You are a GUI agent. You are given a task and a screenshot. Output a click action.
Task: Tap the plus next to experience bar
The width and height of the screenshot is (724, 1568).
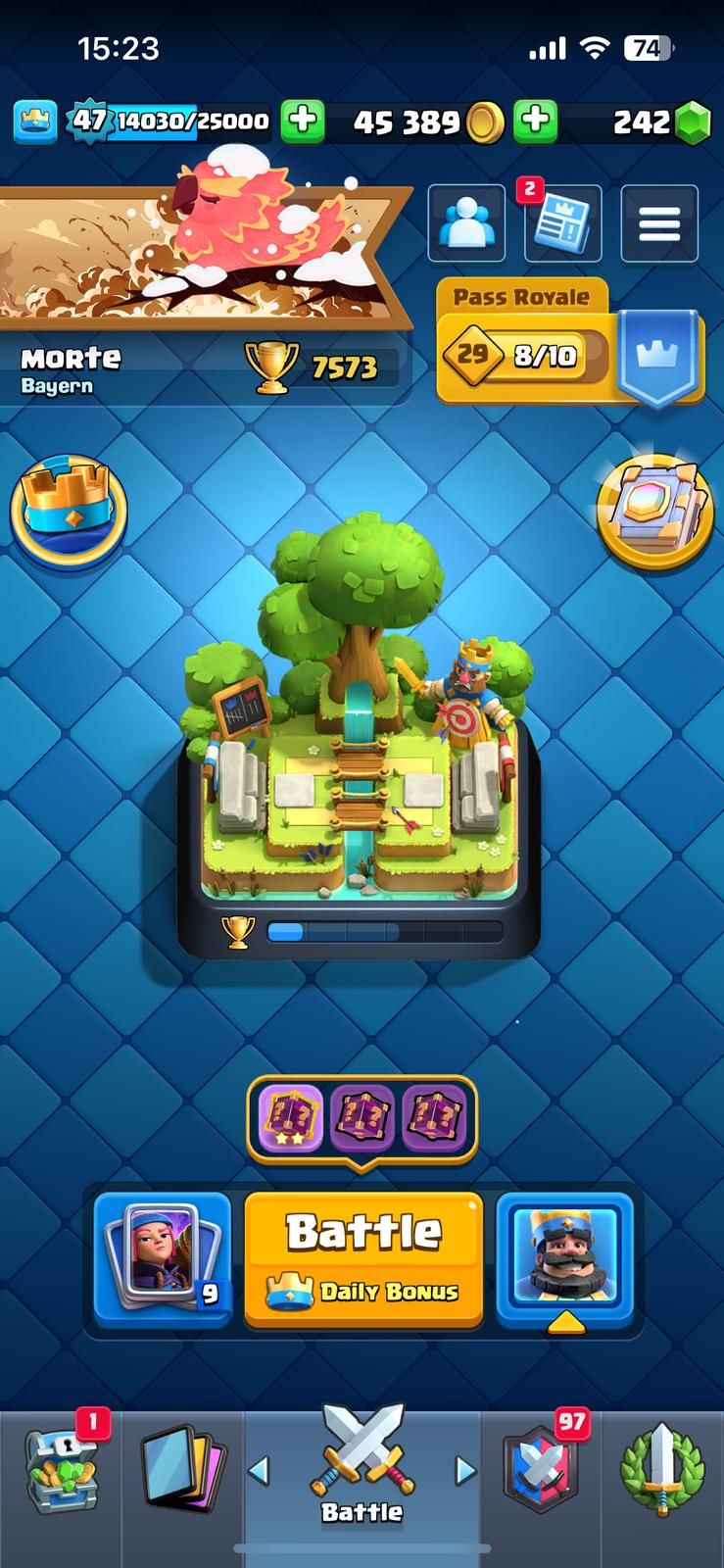(x=304, y=122)
